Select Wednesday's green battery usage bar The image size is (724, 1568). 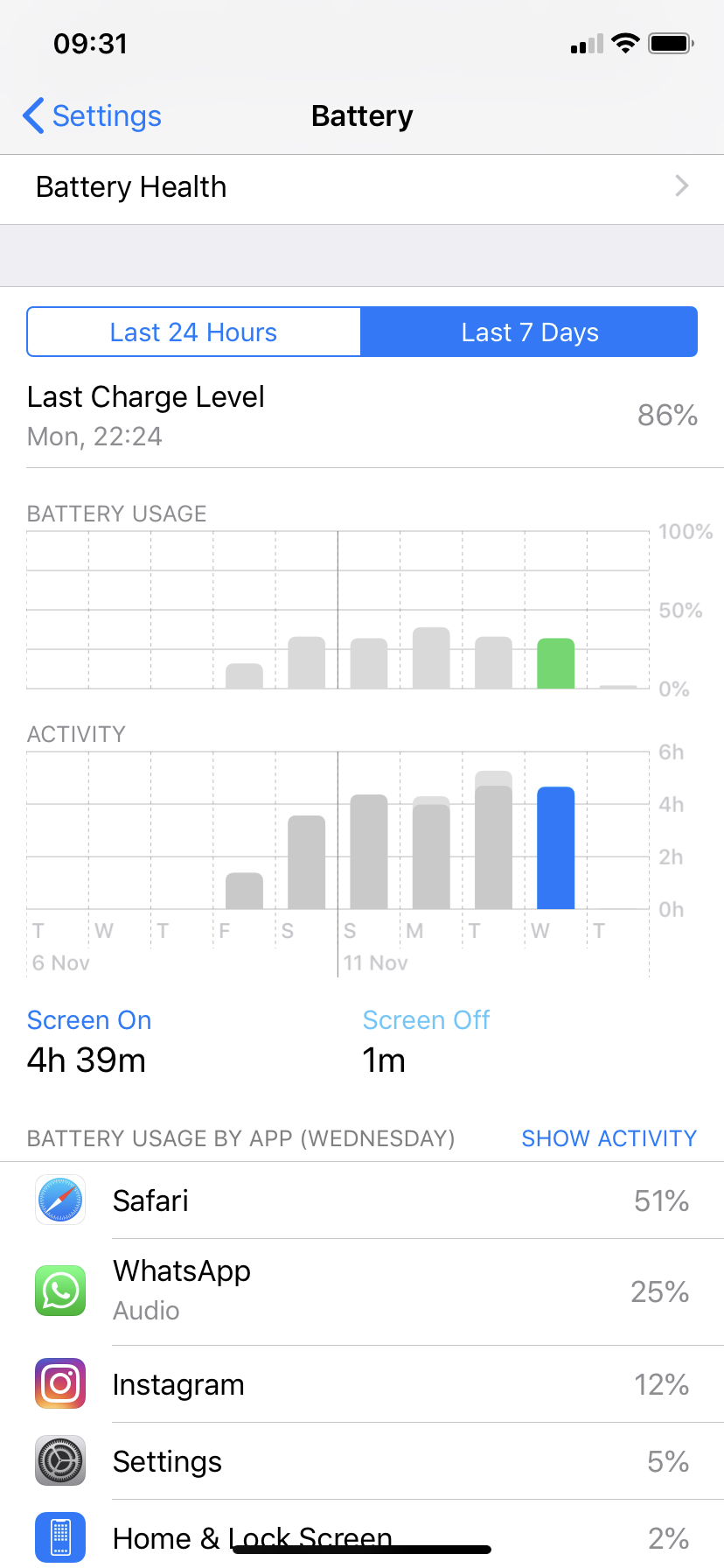pos(556,663)
